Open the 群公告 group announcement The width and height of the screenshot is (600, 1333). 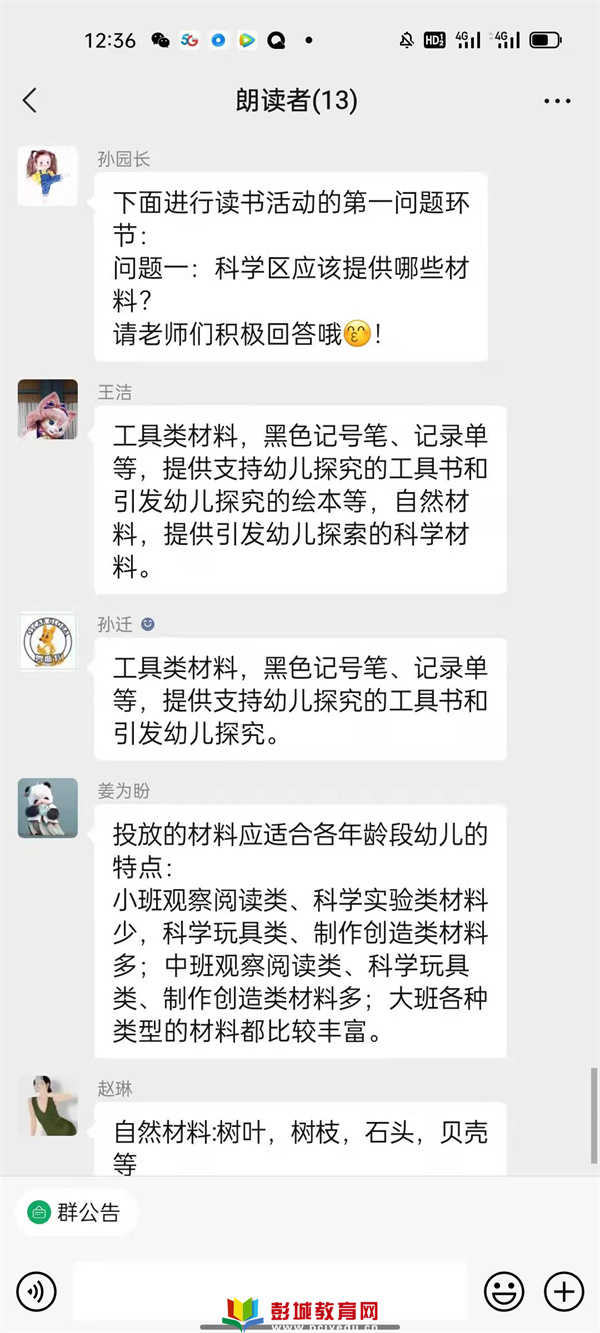coord(76,1213)
